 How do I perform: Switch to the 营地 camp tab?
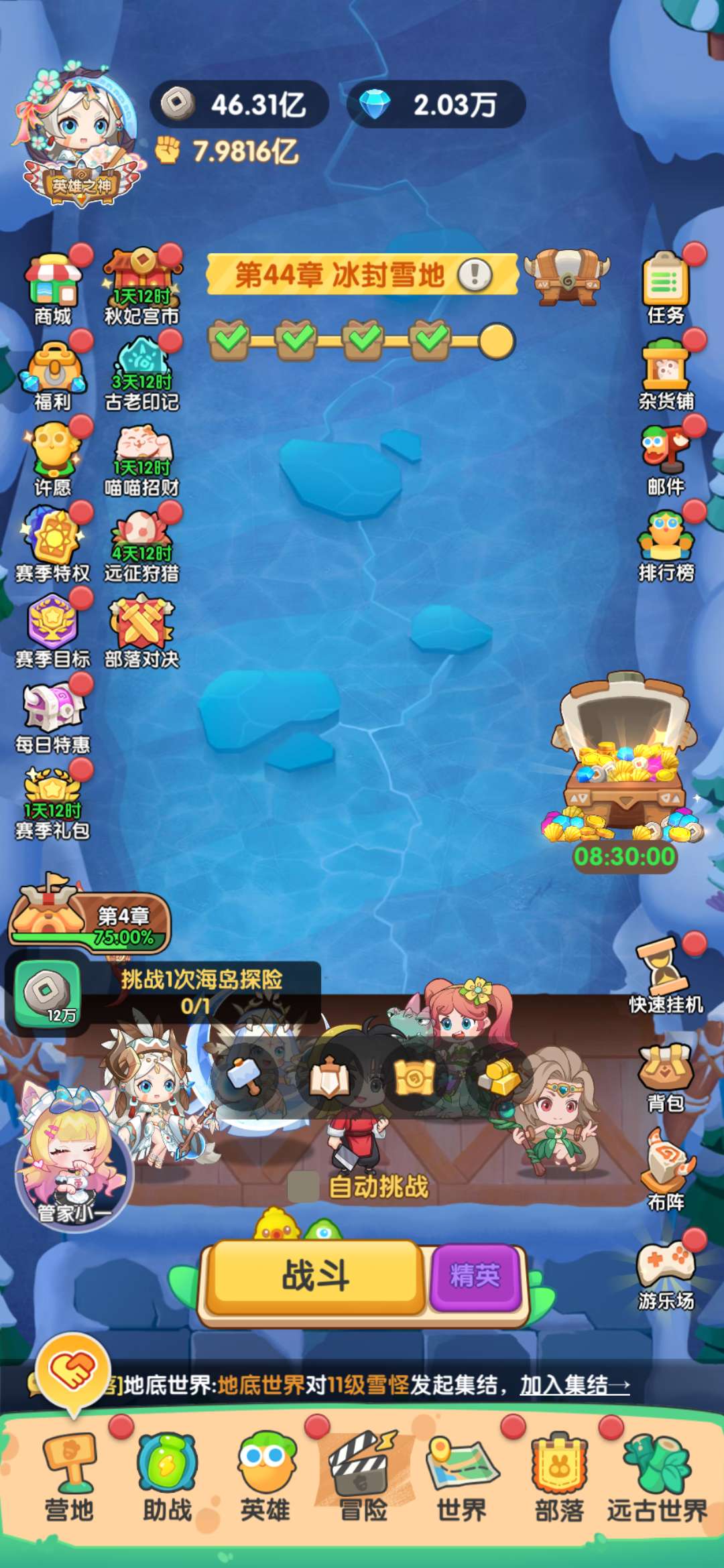(x=70, y=1477)
